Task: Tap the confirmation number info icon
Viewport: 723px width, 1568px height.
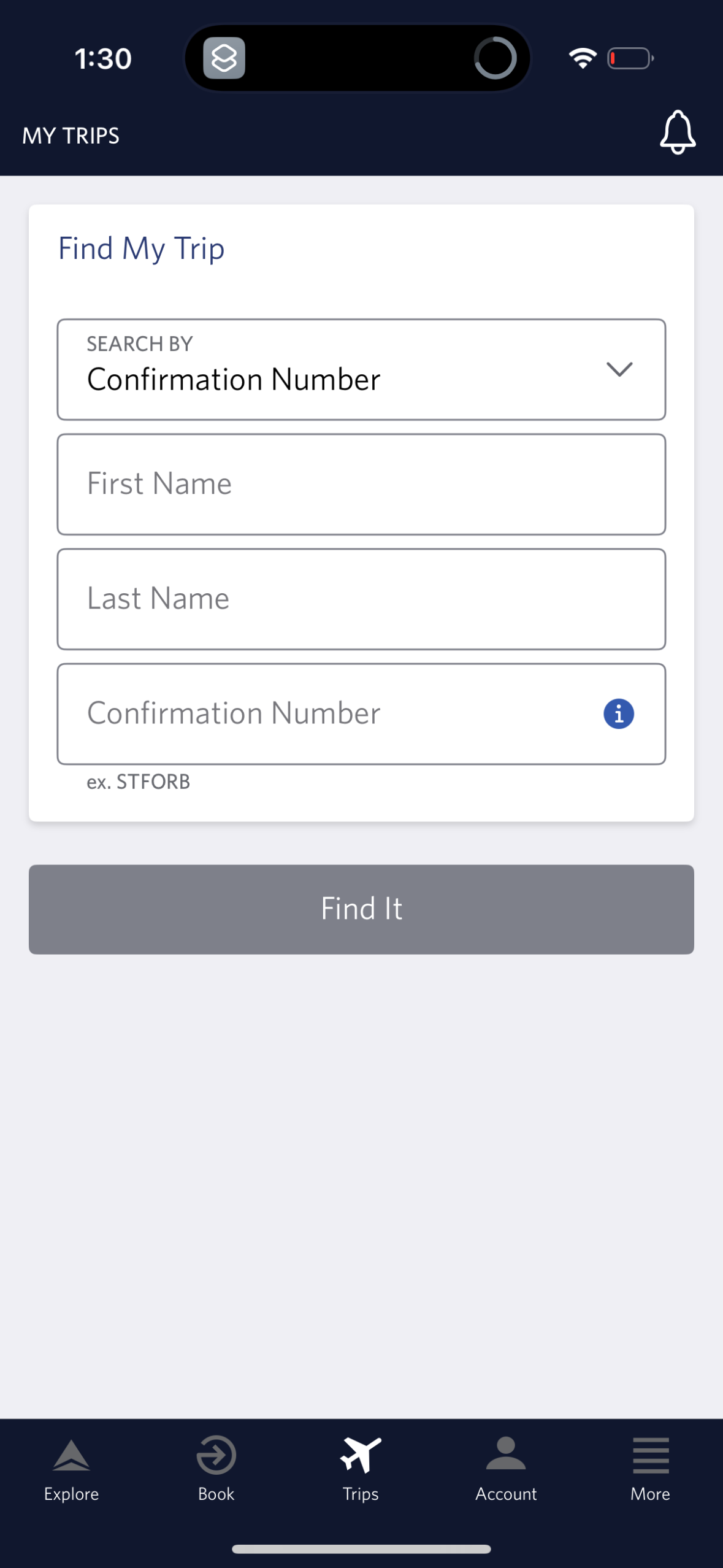Action: 619,712
